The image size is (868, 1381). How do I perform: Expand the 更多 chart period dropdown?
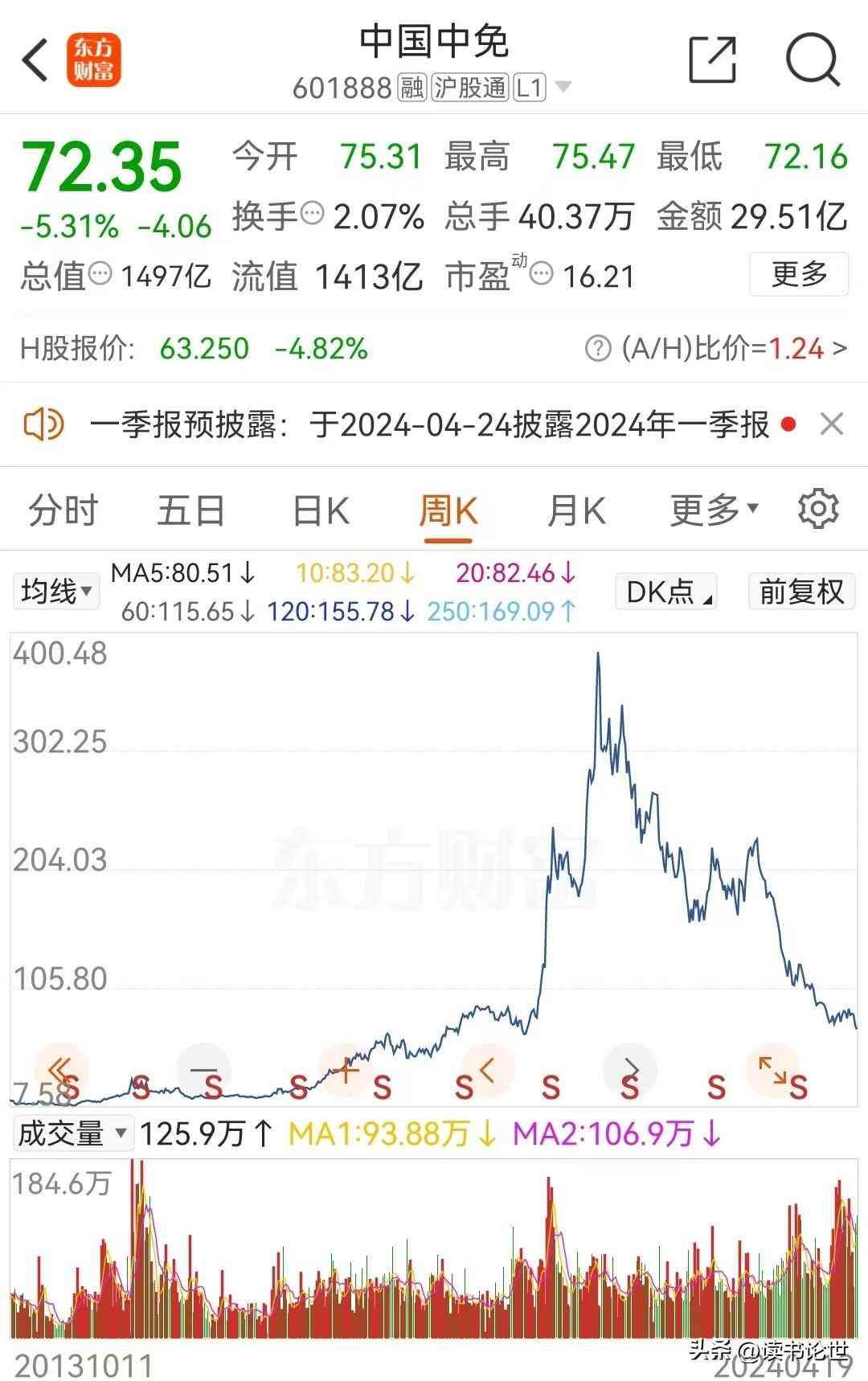714,509
